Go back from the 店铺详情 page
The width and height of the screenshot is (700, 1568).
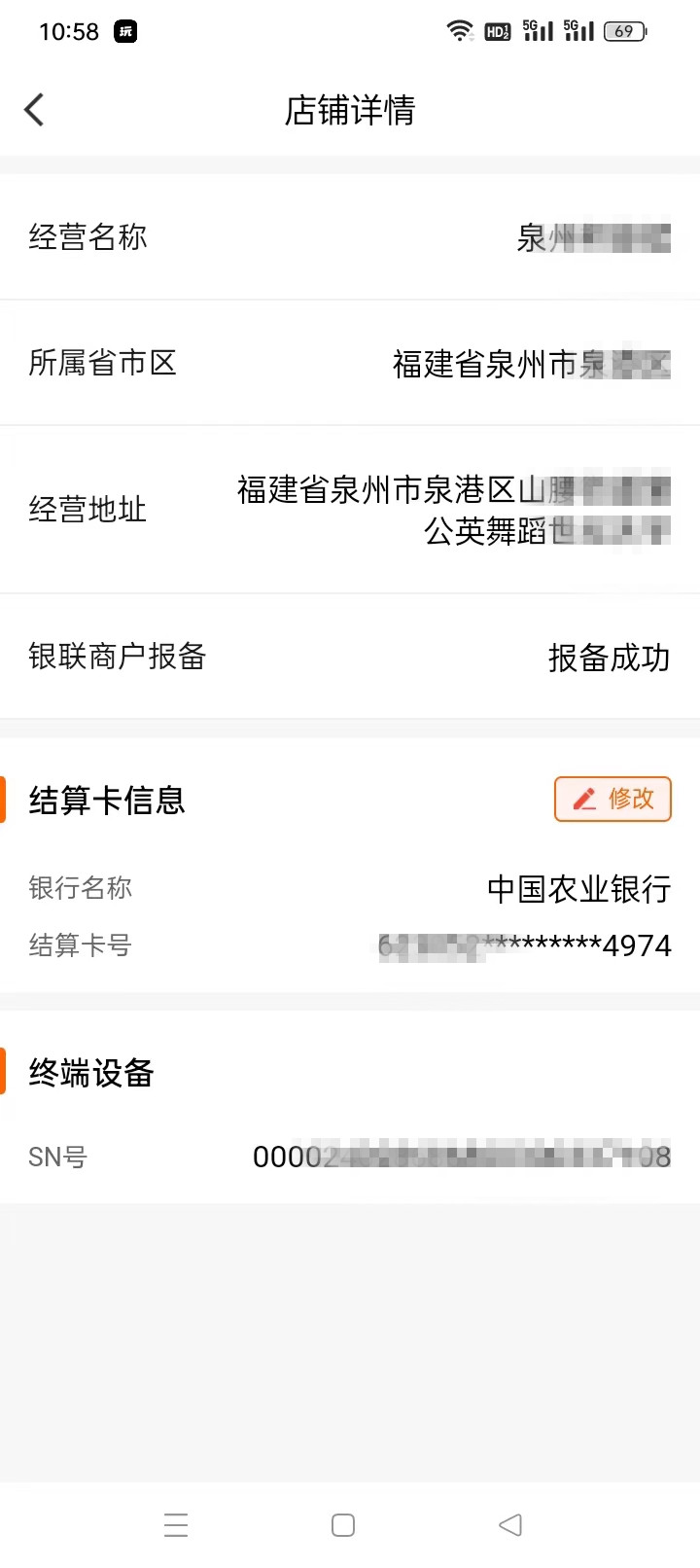[35, 110]
